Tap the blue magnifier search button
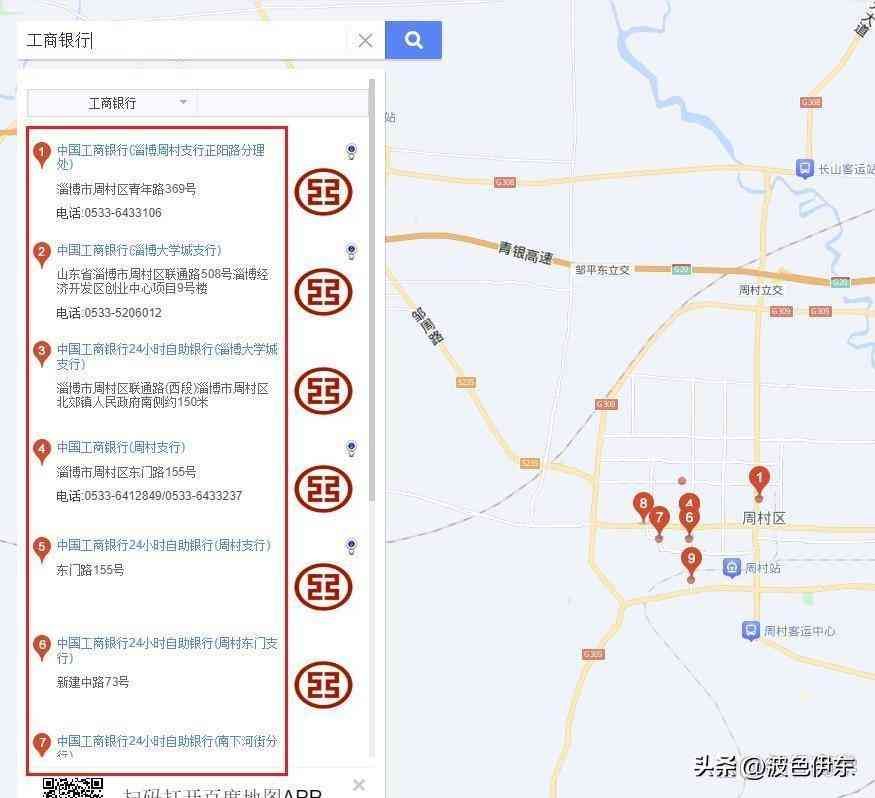The height and width of the screenshot is (798, 875). click(413, 41)
